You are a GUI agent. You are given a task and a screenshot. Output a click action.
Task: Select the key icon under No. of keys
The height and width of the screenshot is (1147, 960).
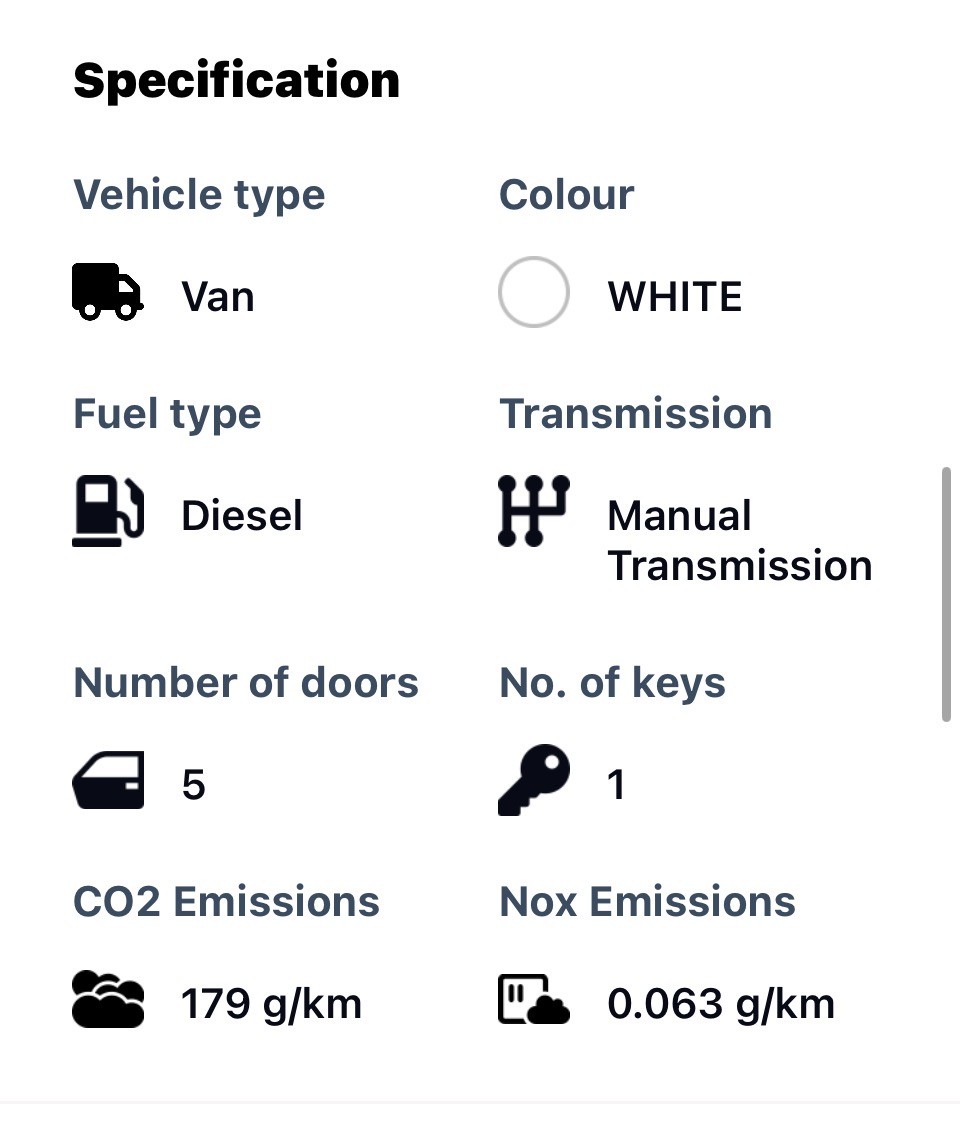(533, 780)
